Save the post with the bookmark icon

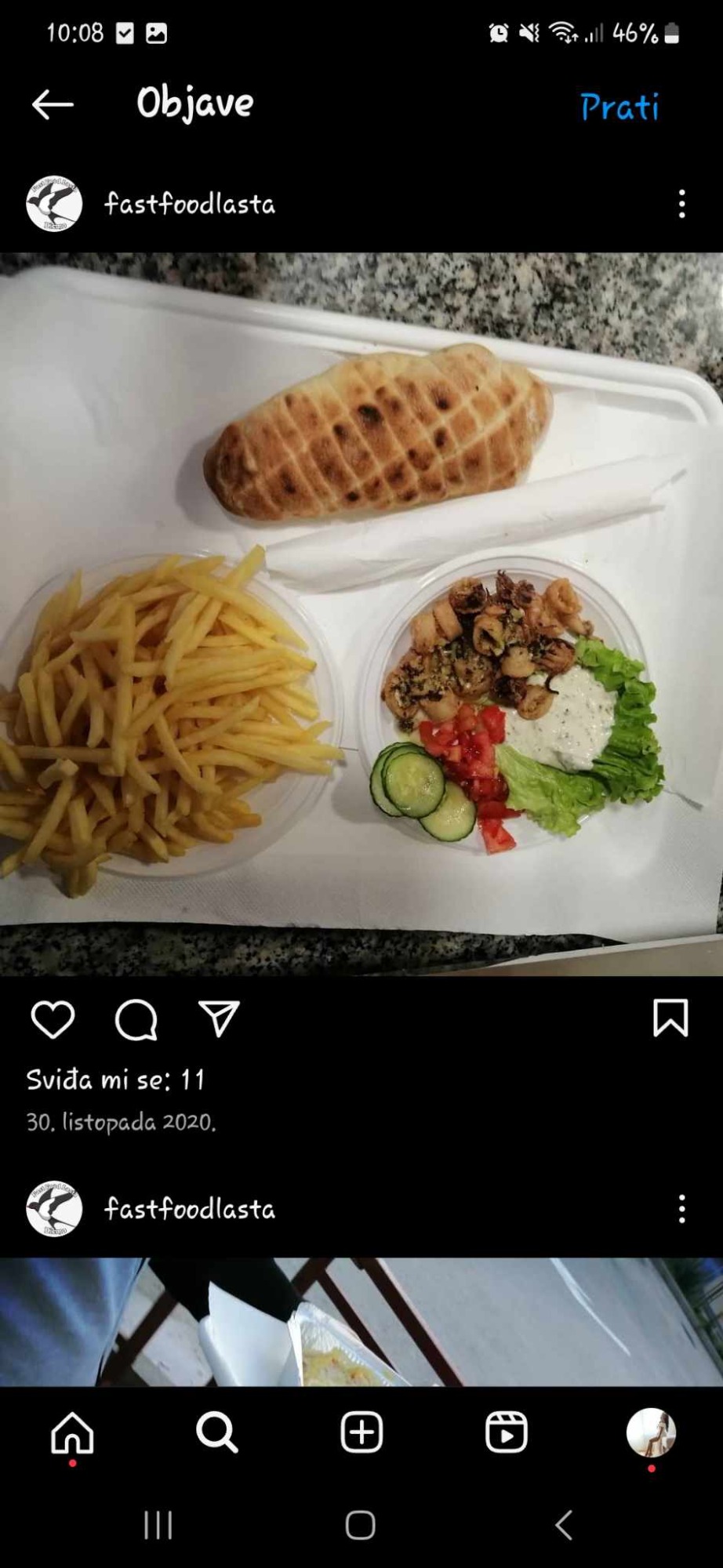[x=670, y=1018]
